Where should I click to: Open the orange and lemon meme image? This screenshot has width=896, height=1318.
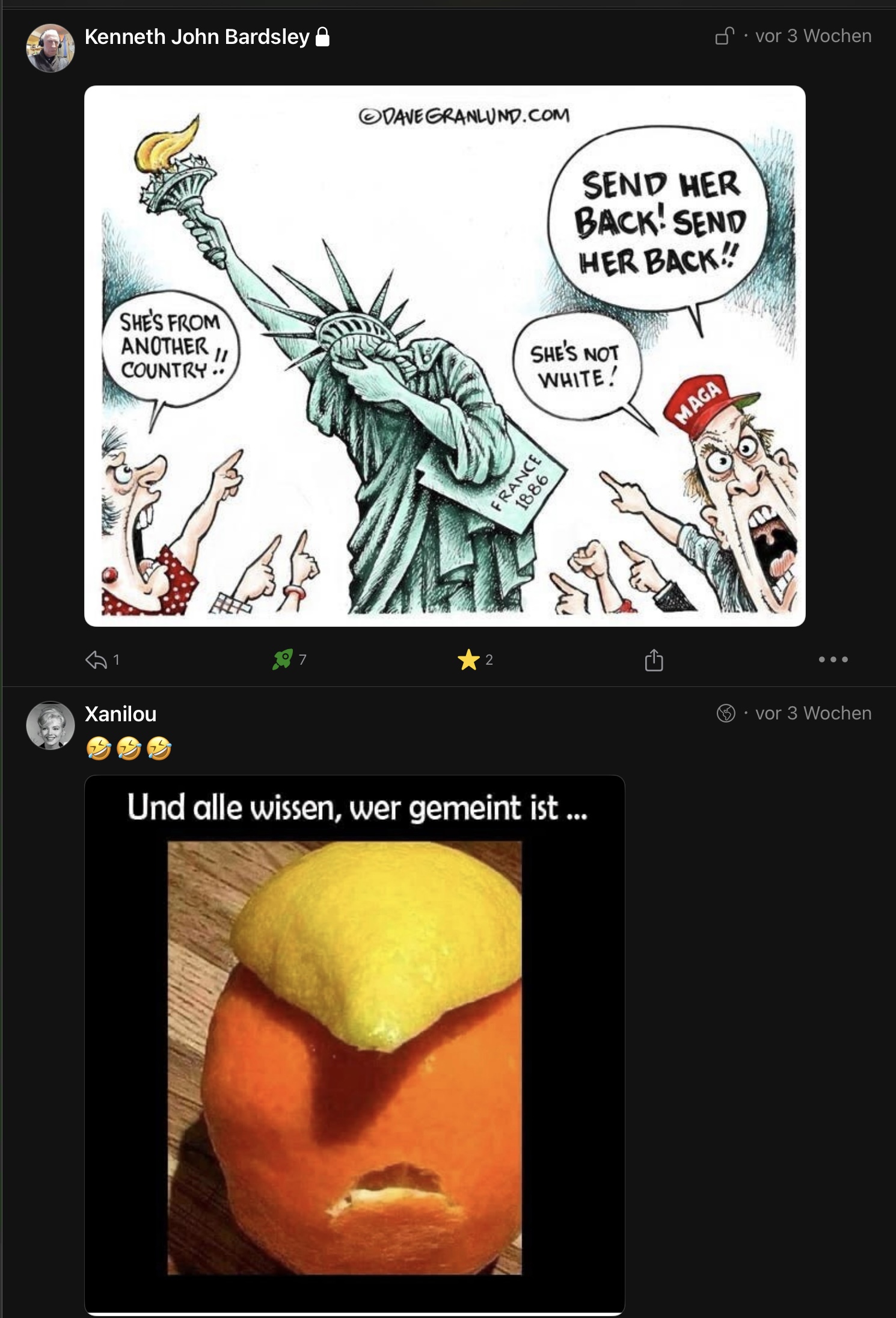click(354, 1044)
